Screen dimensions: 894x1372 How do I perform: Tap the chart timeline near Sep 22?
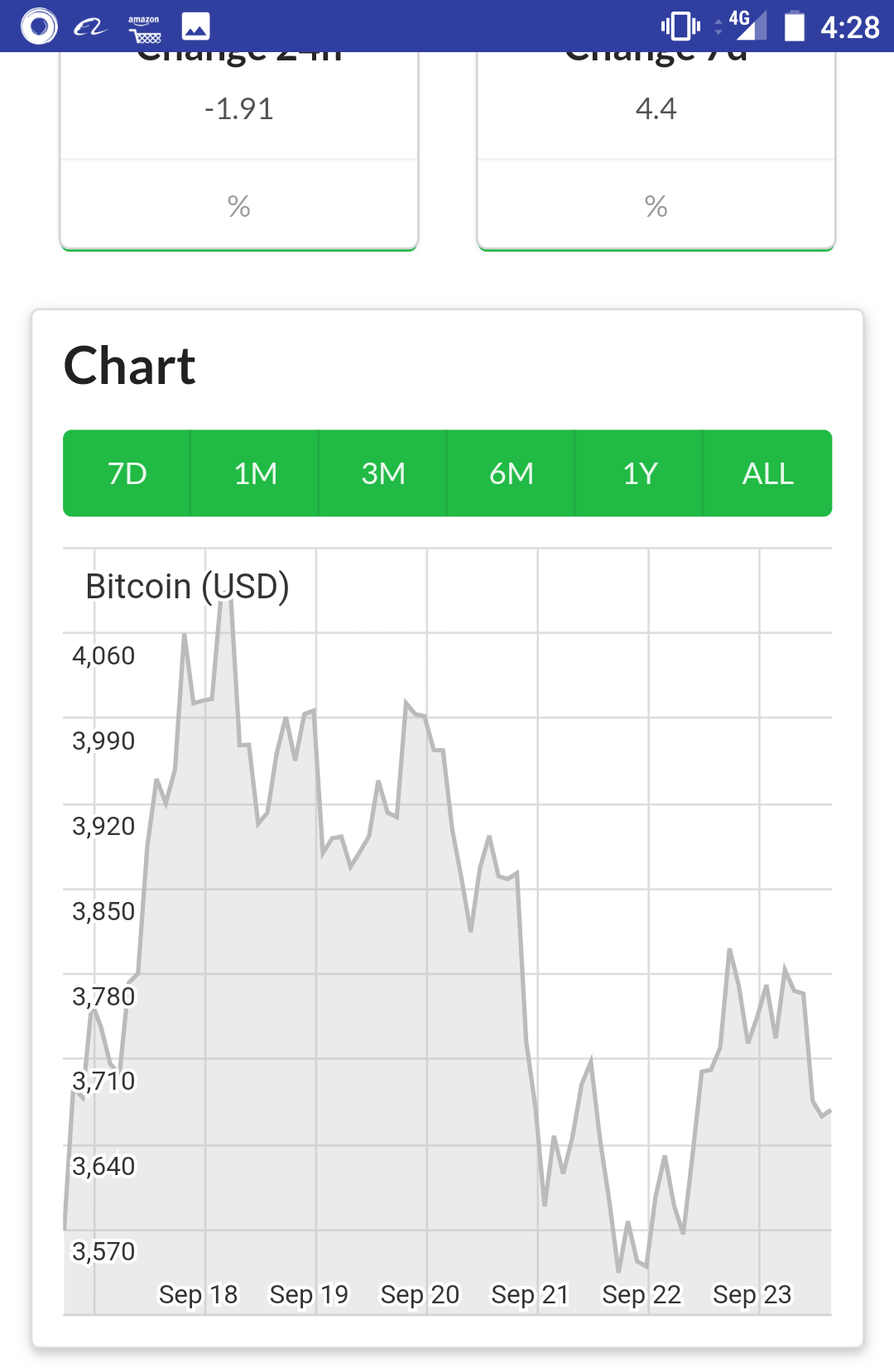point(643,1295)
